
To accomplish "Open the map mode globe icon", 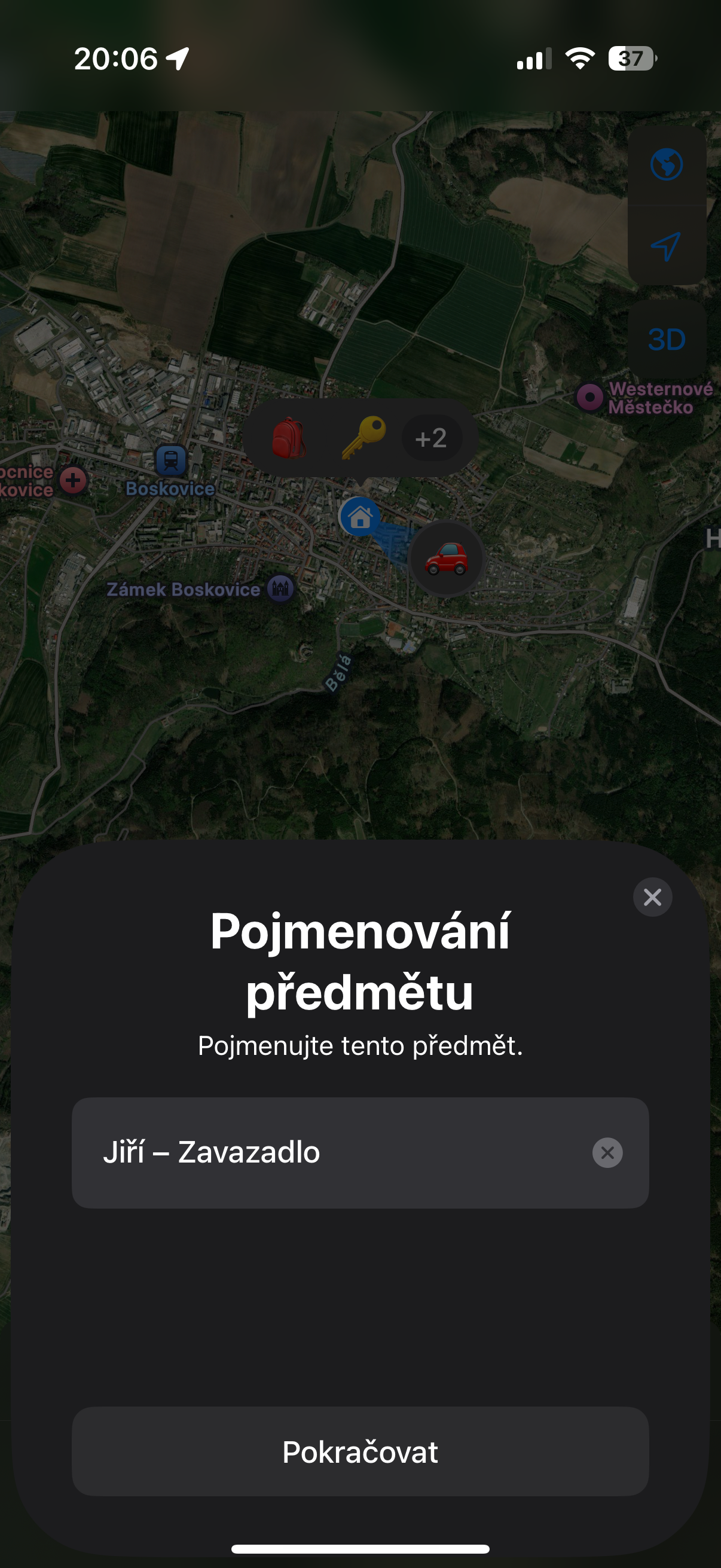I will [666, 164].
